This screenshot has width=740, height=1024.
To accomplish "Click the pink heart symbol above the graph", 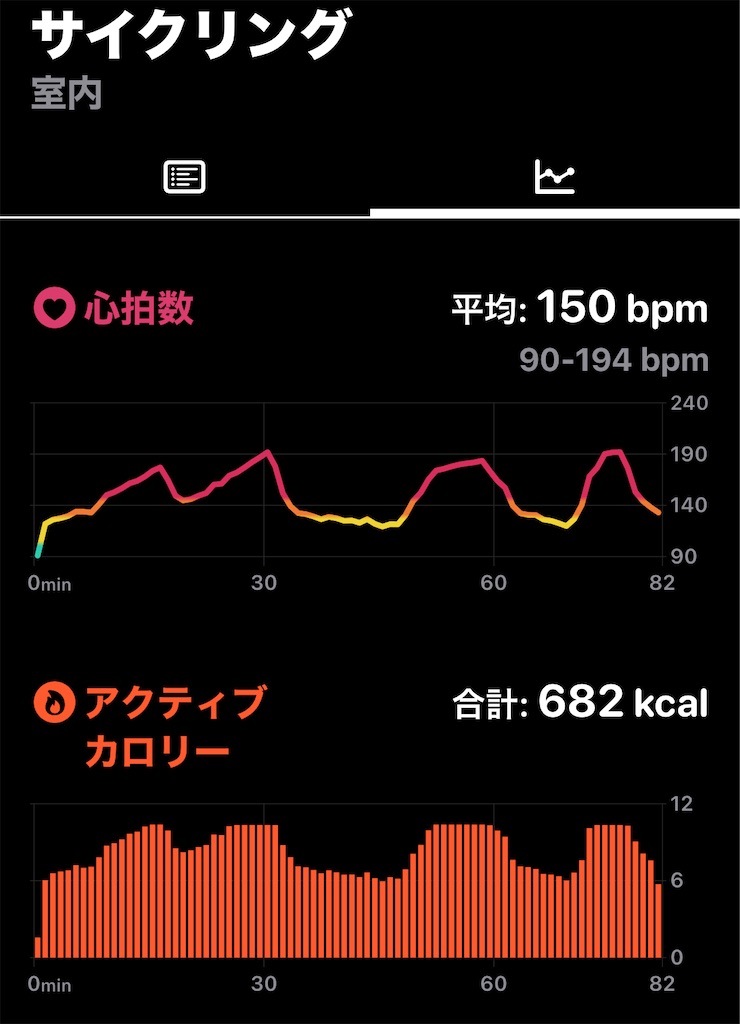I will click(55, 307).
